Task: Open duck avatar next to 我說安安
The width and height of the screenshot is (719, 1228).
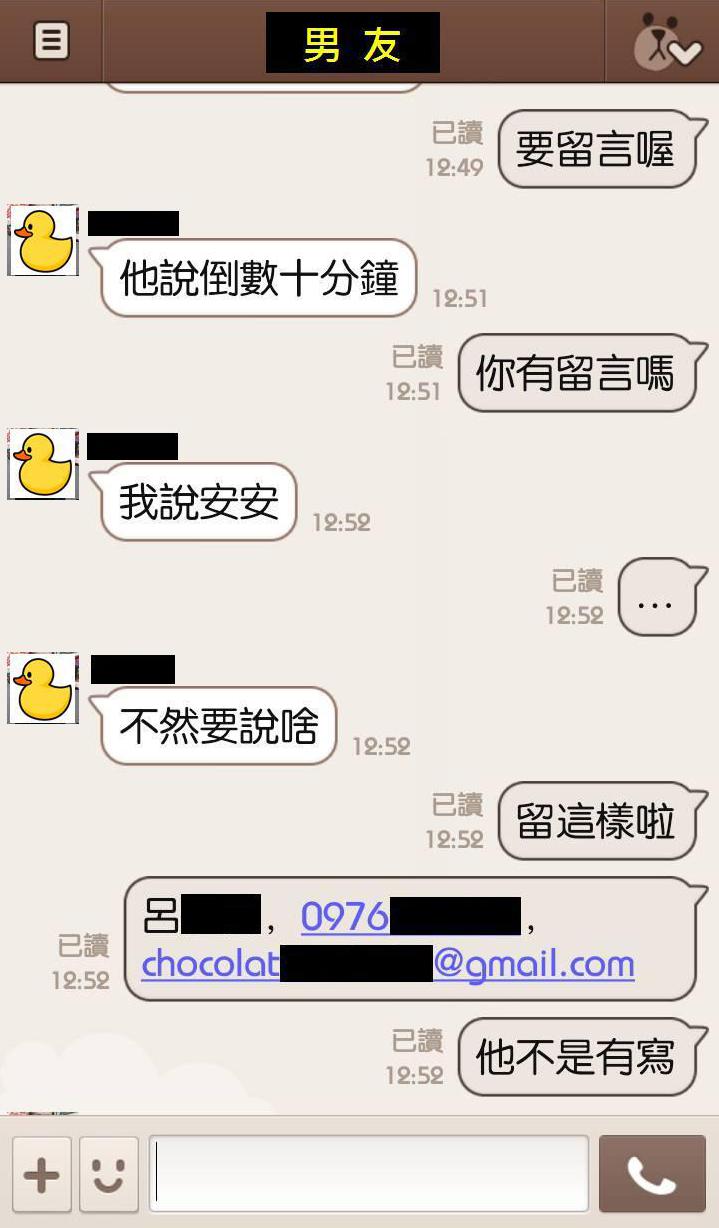Action: click(43, 464)
